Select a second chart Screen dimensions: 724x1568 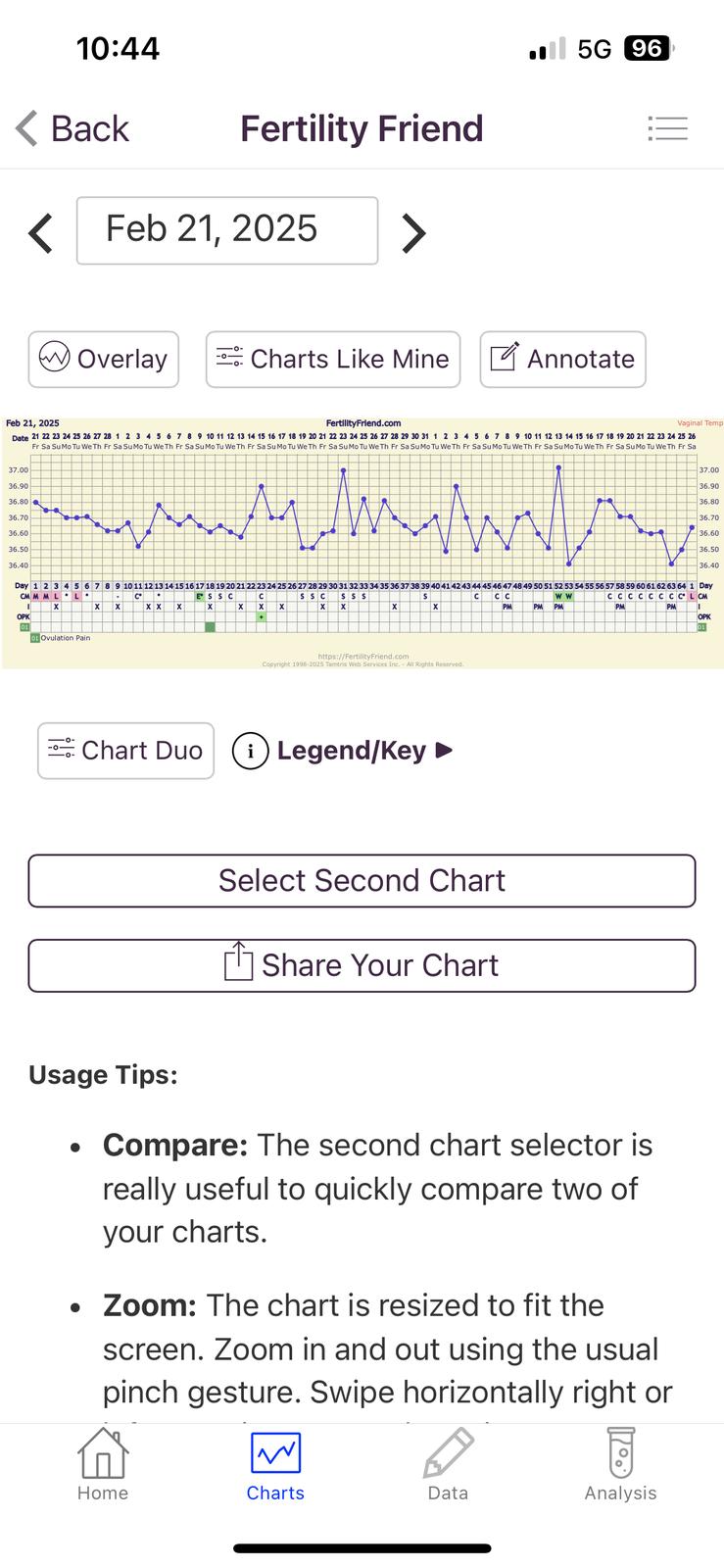362,880
